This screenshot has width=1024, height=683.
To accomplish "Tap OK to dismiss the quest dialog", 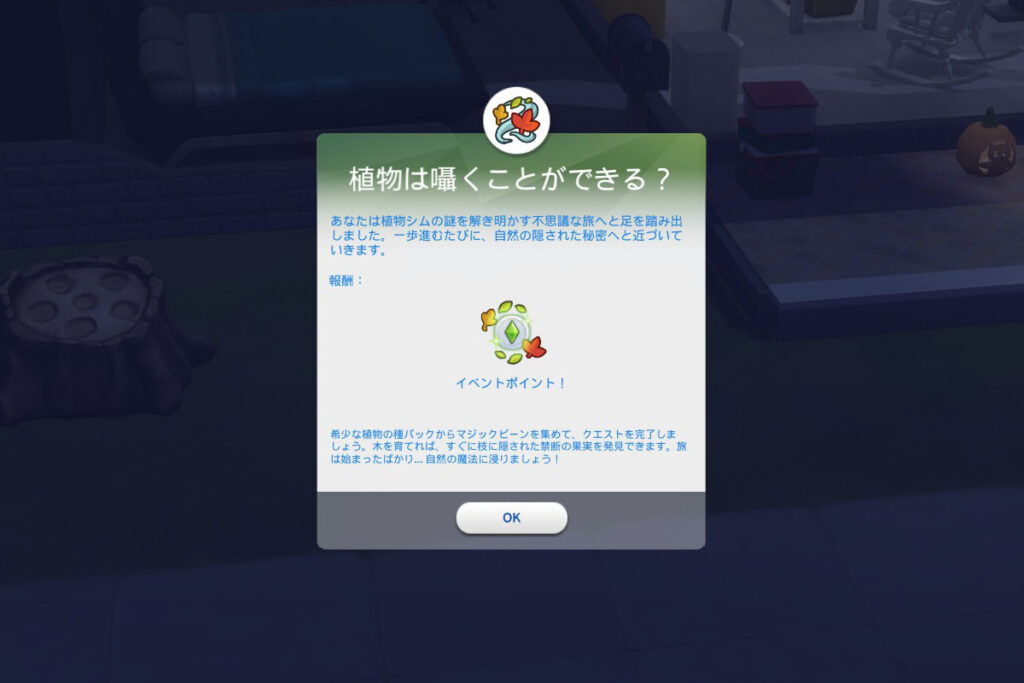I will point(511,518).
